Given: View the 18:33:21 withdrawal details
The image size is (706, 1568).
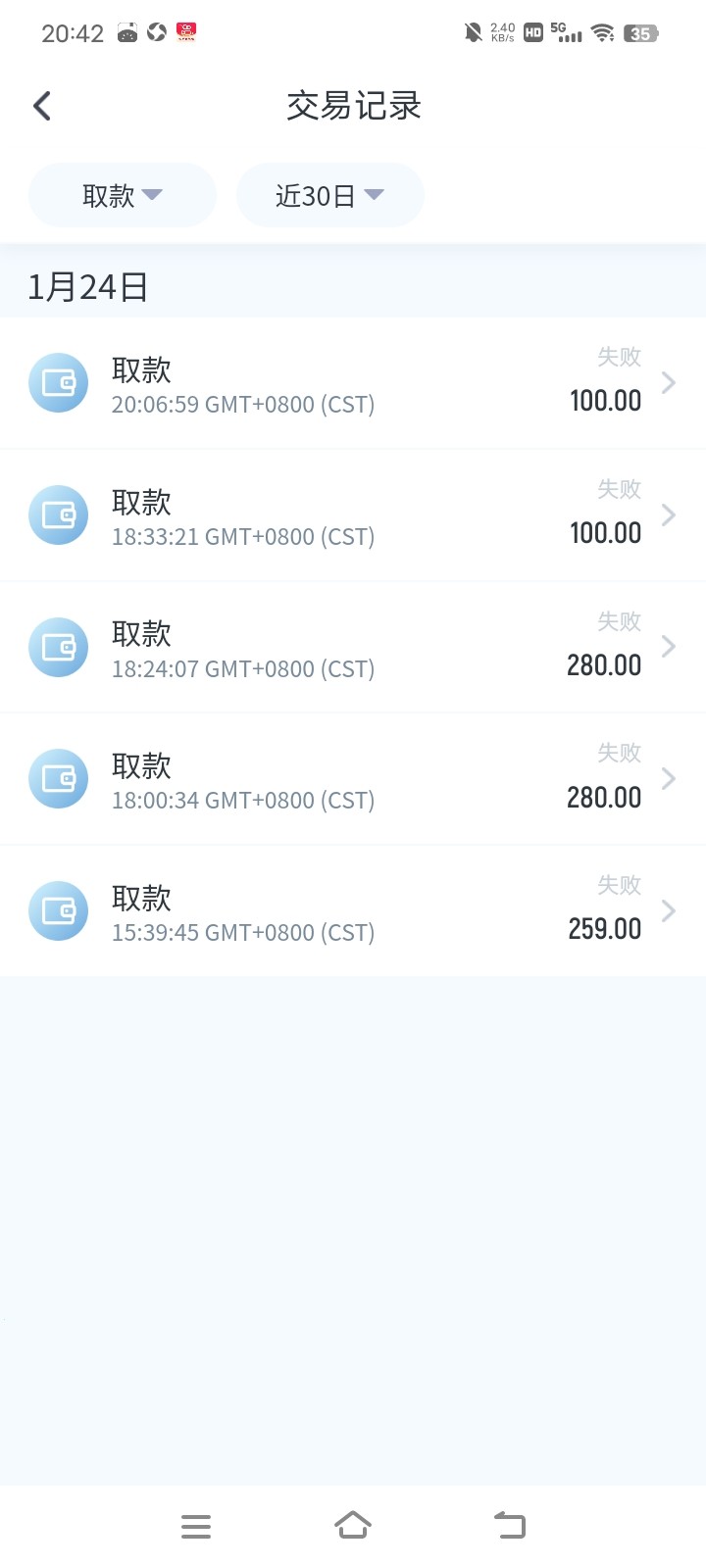Looking at the screenshot, I should click(353, 516).
